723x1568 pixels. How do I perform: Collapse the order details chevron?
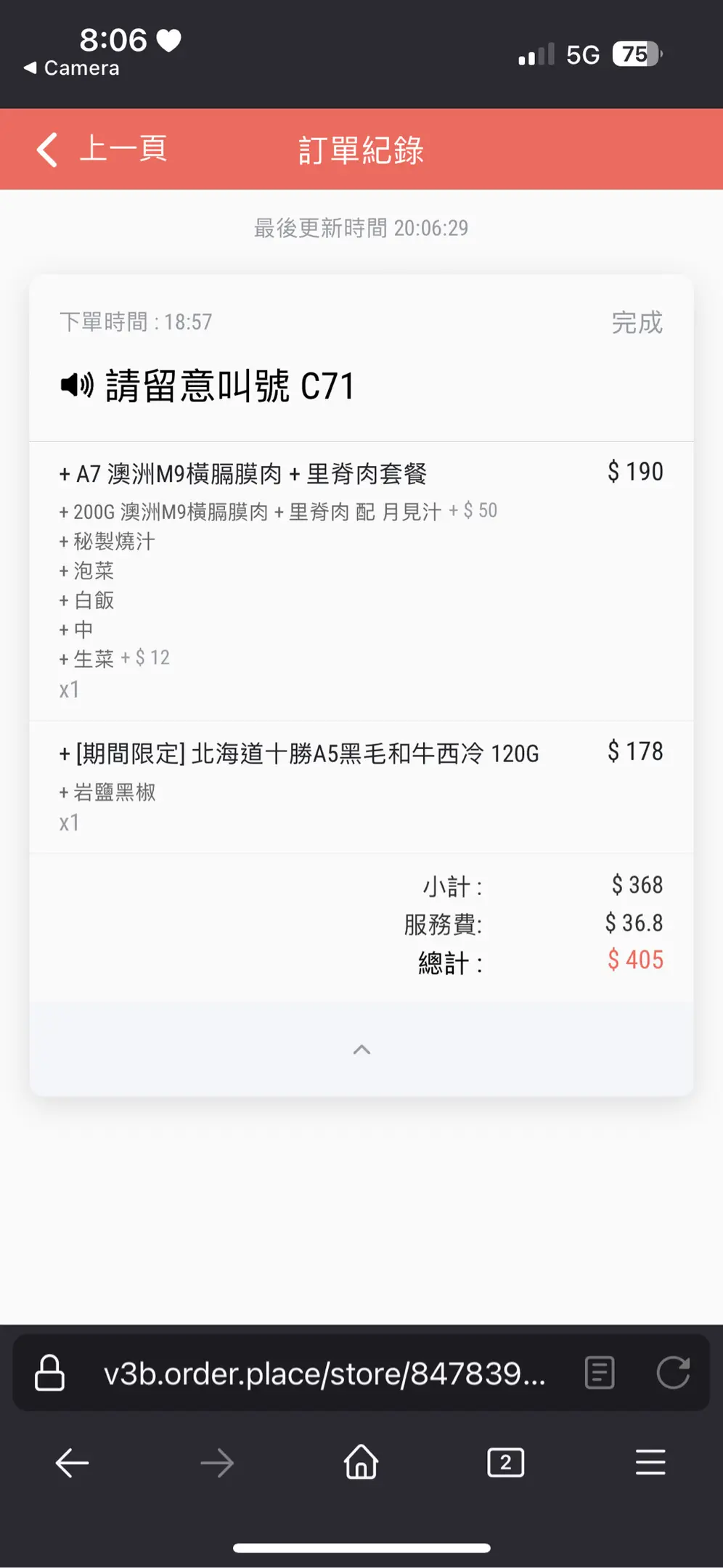(361, 1050)
